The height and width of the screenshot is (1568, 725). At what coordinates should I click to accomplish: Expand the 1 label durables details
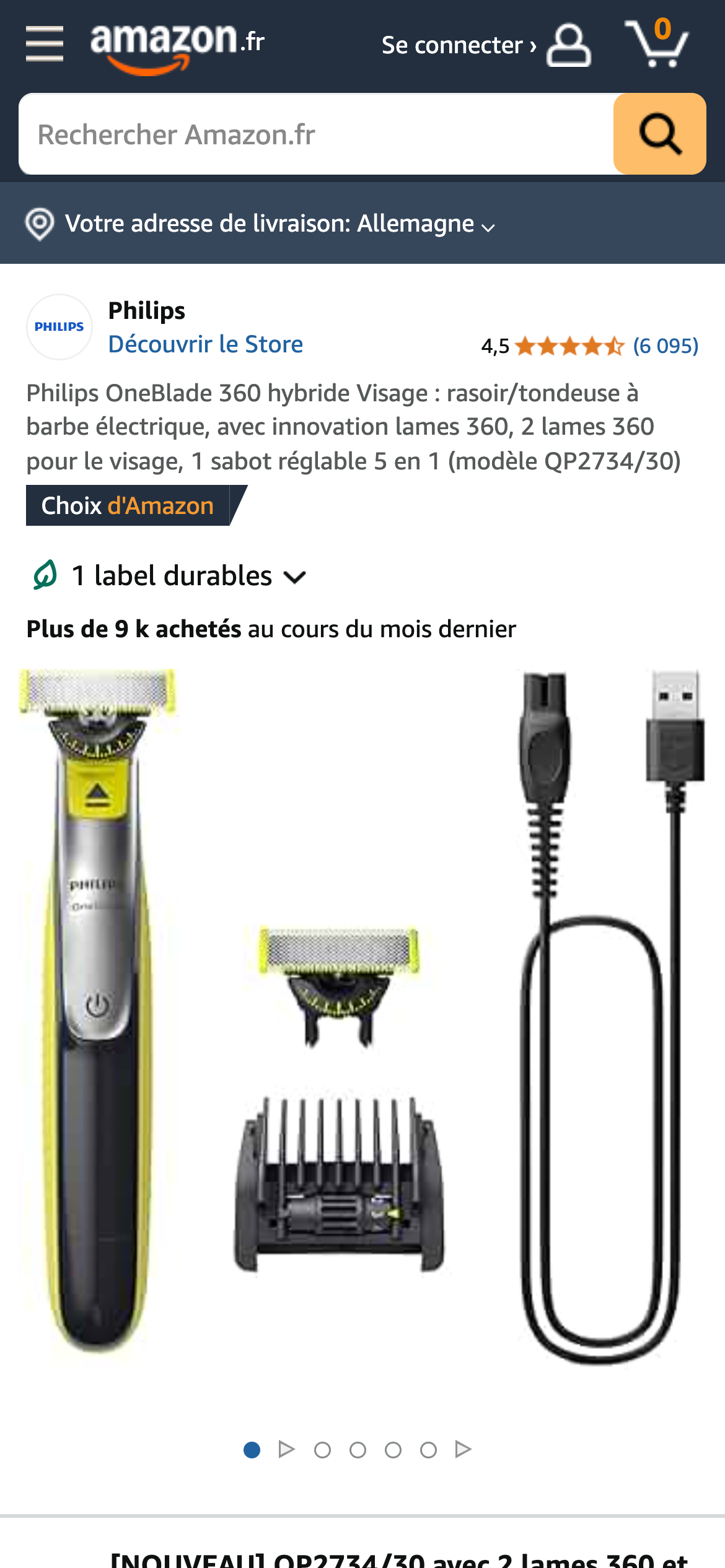[x=170, y=576]
